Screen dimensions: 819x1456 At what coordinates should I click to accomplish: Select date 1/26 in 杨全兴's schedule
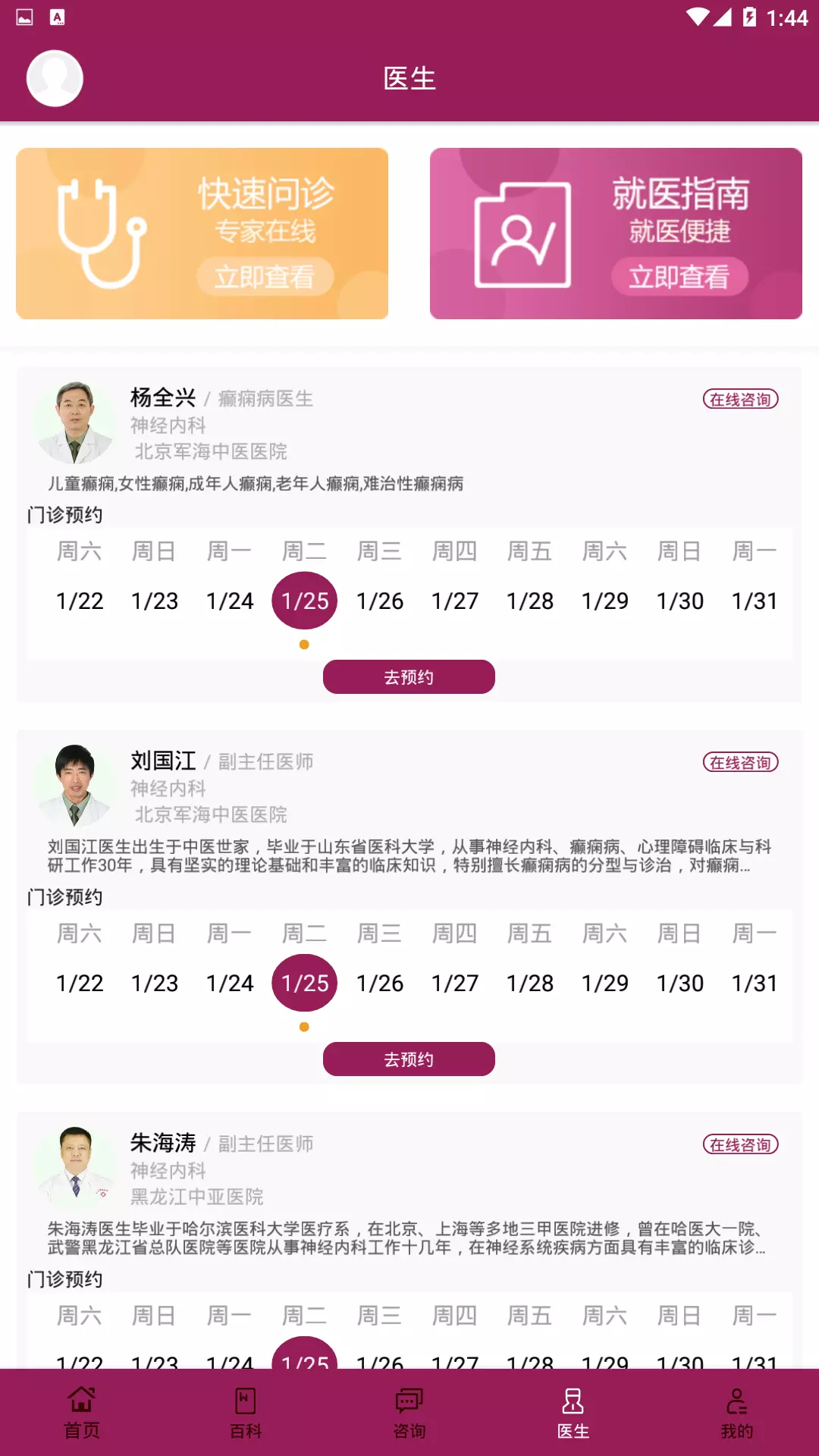tap(380, 601)
